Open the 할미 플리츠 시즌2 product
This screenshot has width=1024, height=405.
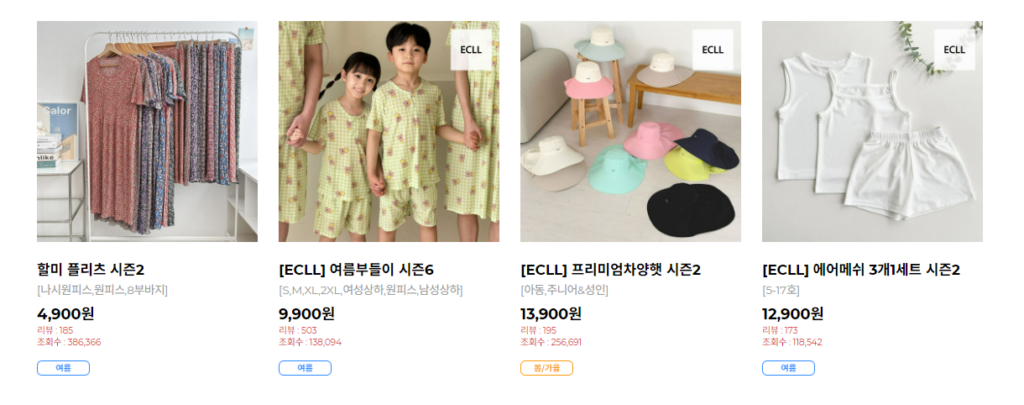(147, 132)
